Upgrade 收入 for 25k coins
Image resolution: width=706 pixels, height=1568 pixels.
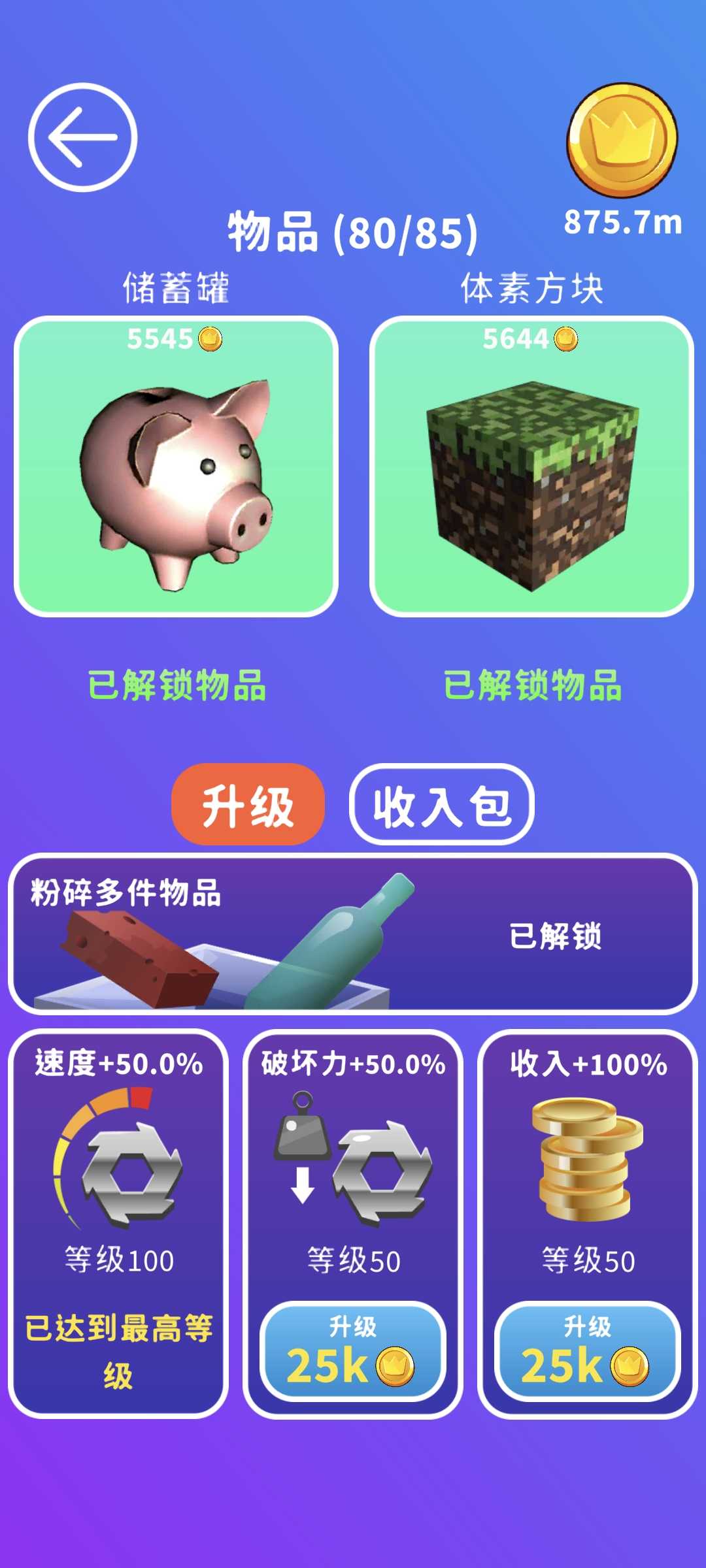587,1351
